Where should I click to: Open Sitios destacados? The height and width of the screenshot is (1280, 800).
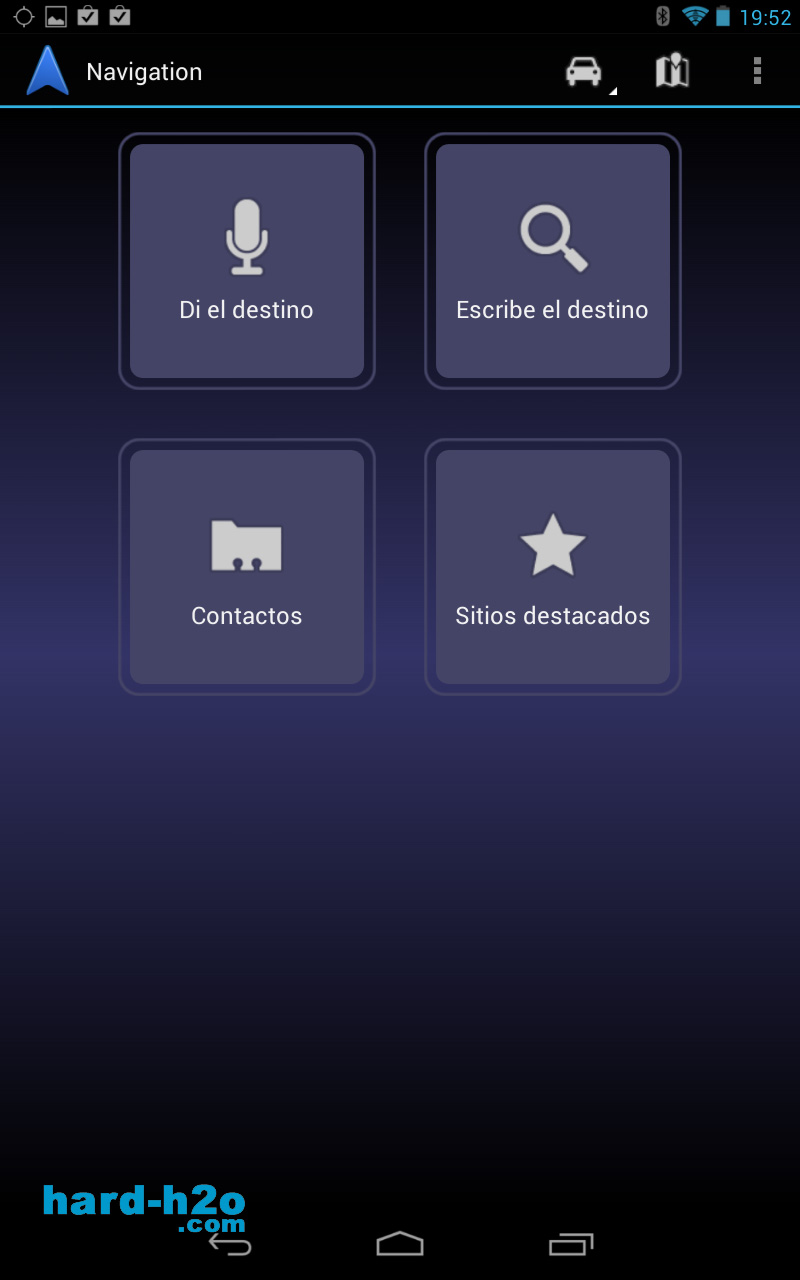[553, 567]
